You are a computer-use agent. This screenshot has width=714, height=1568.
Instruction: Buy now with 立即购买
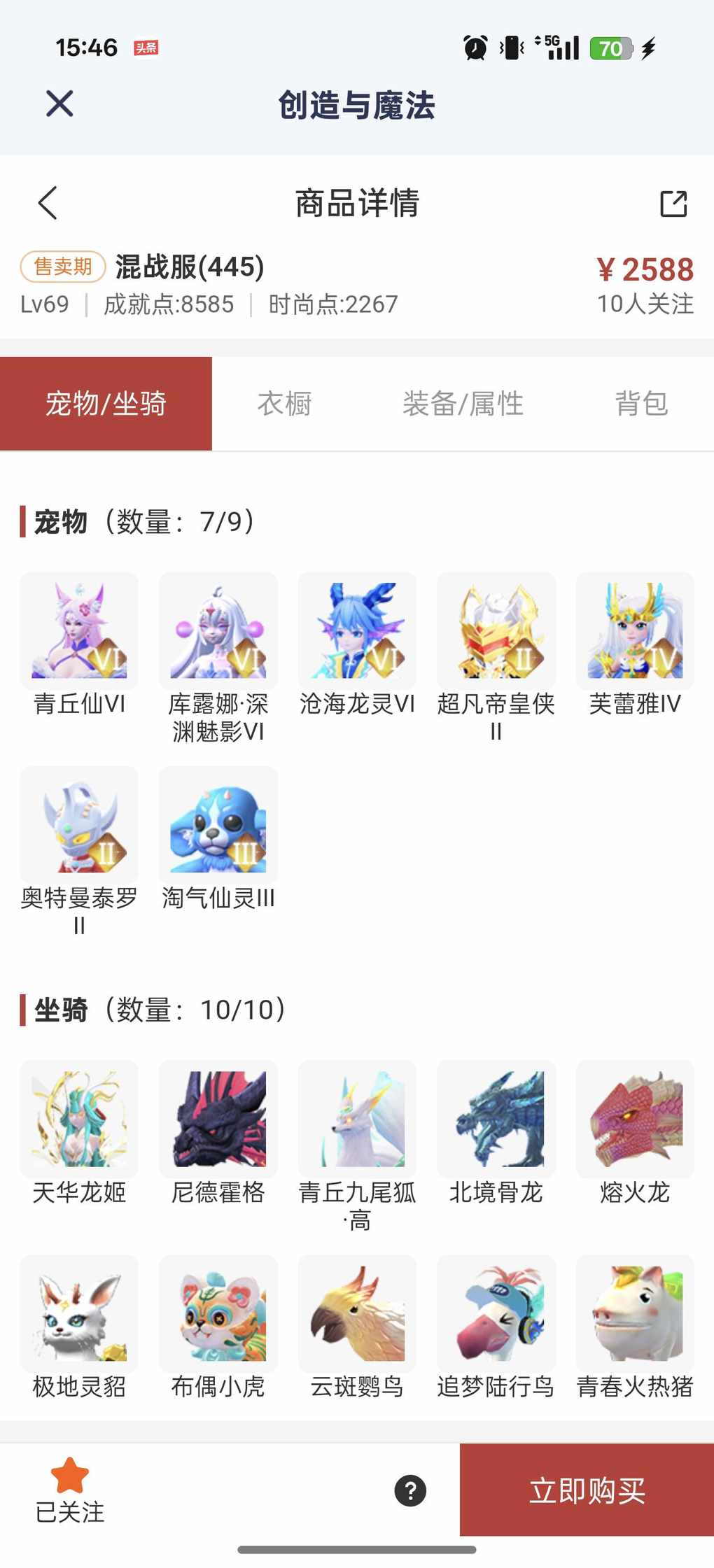tap(587, 1490)
